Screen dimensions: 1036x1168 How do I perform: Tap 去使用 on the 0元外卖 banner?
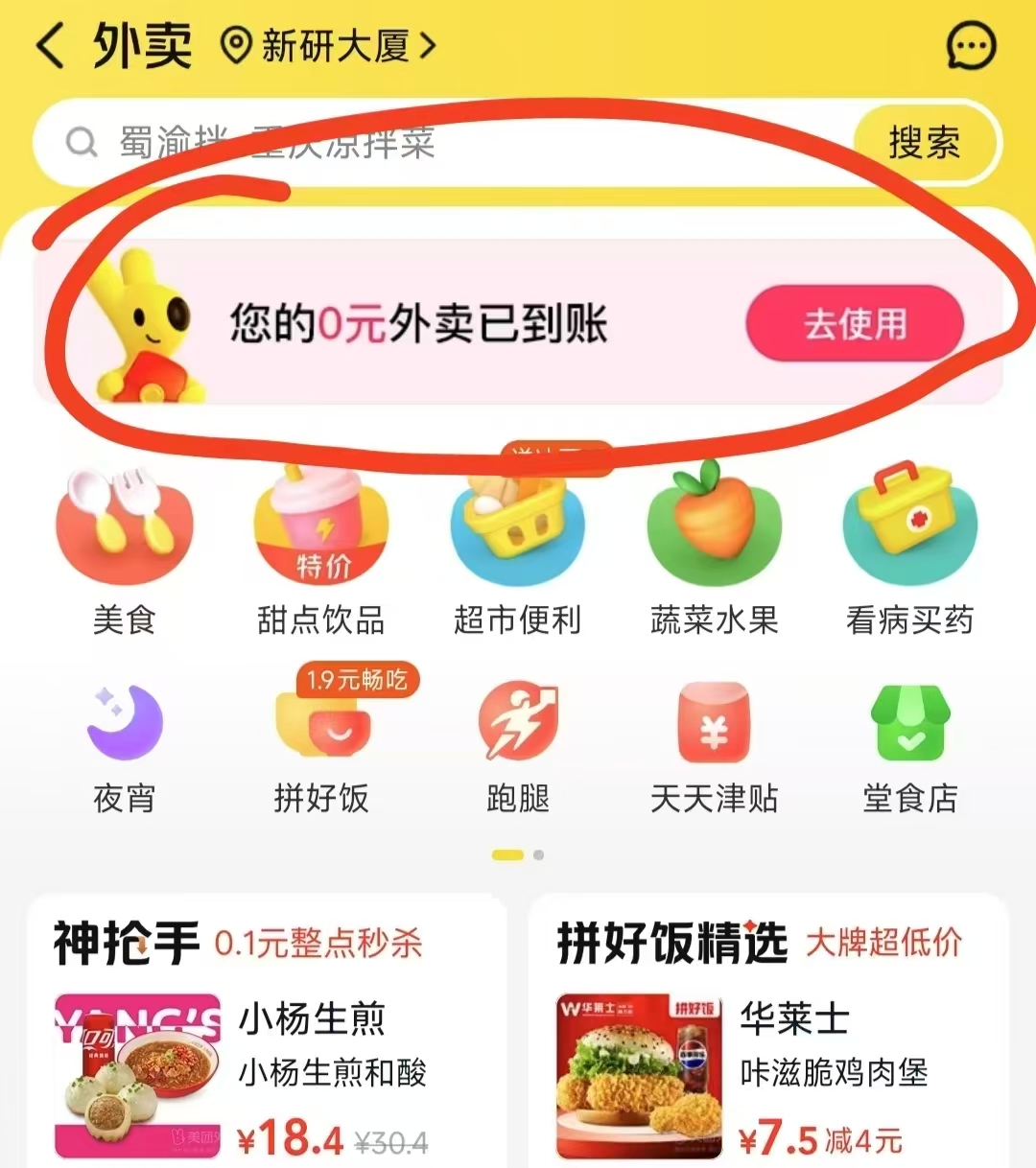coord(854,324)
